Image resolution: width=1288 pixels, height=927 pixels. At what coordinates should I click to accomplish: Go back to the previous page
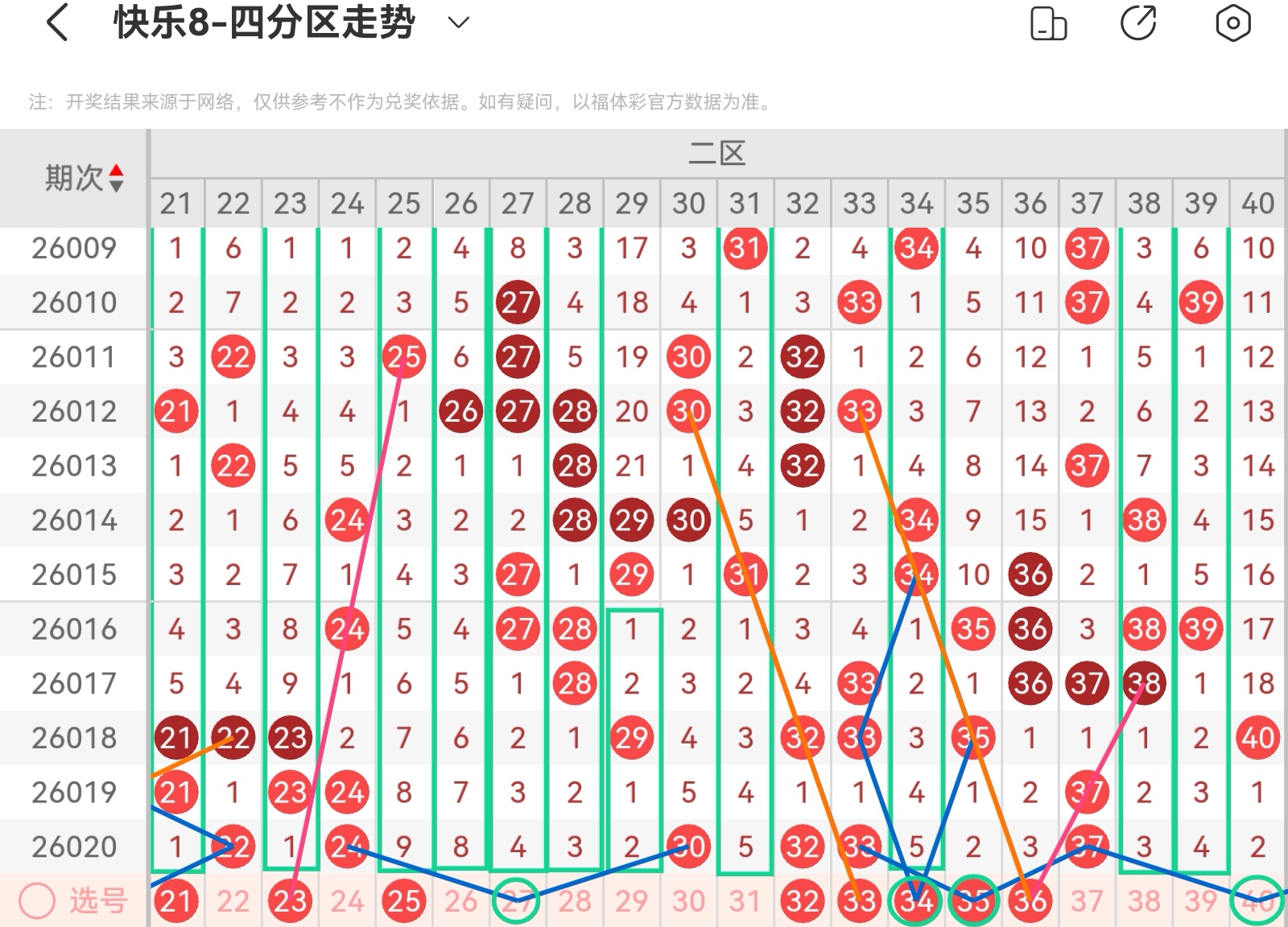(x=57, y=23)
